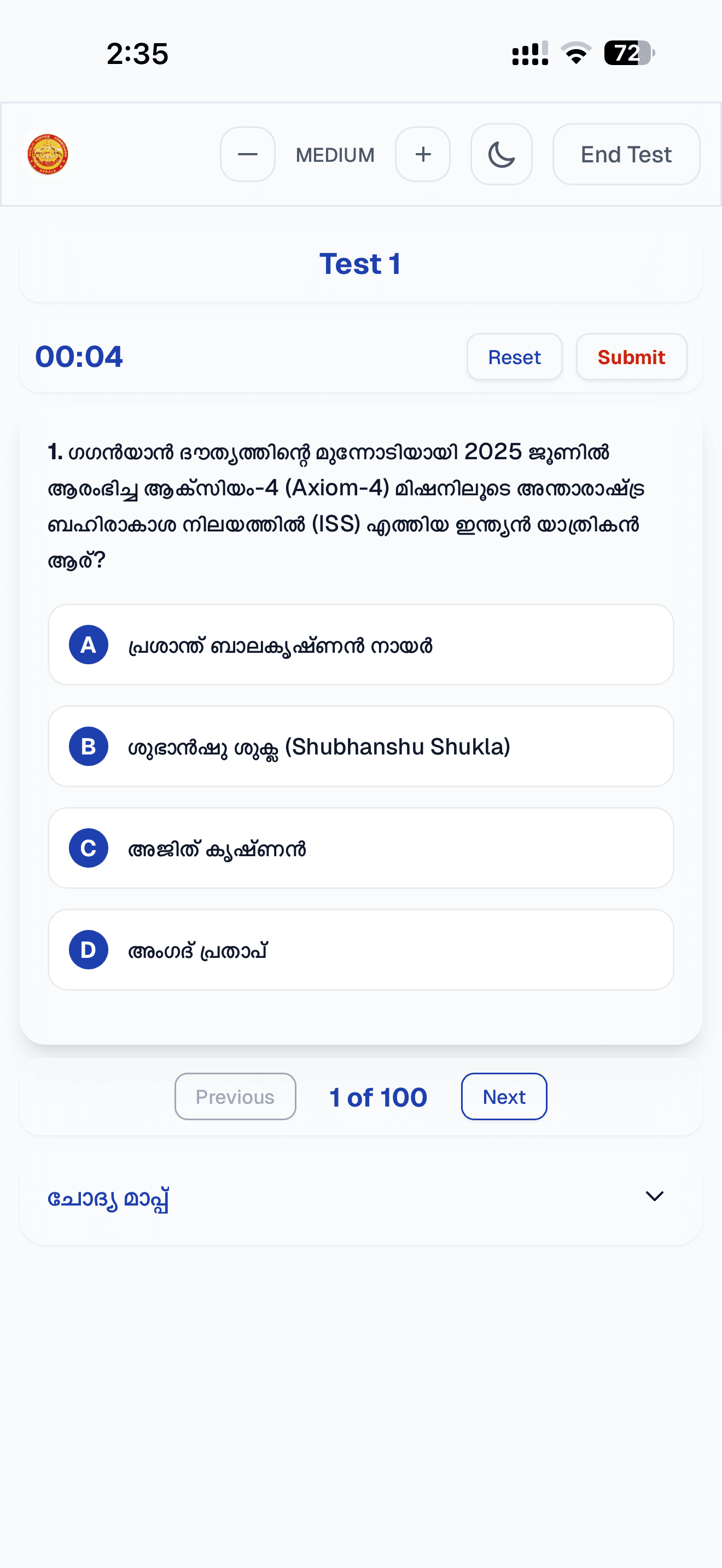Viewport: 722px width, 1568px height.
Task: Click the Test 1 title
Action: [360, 264]
